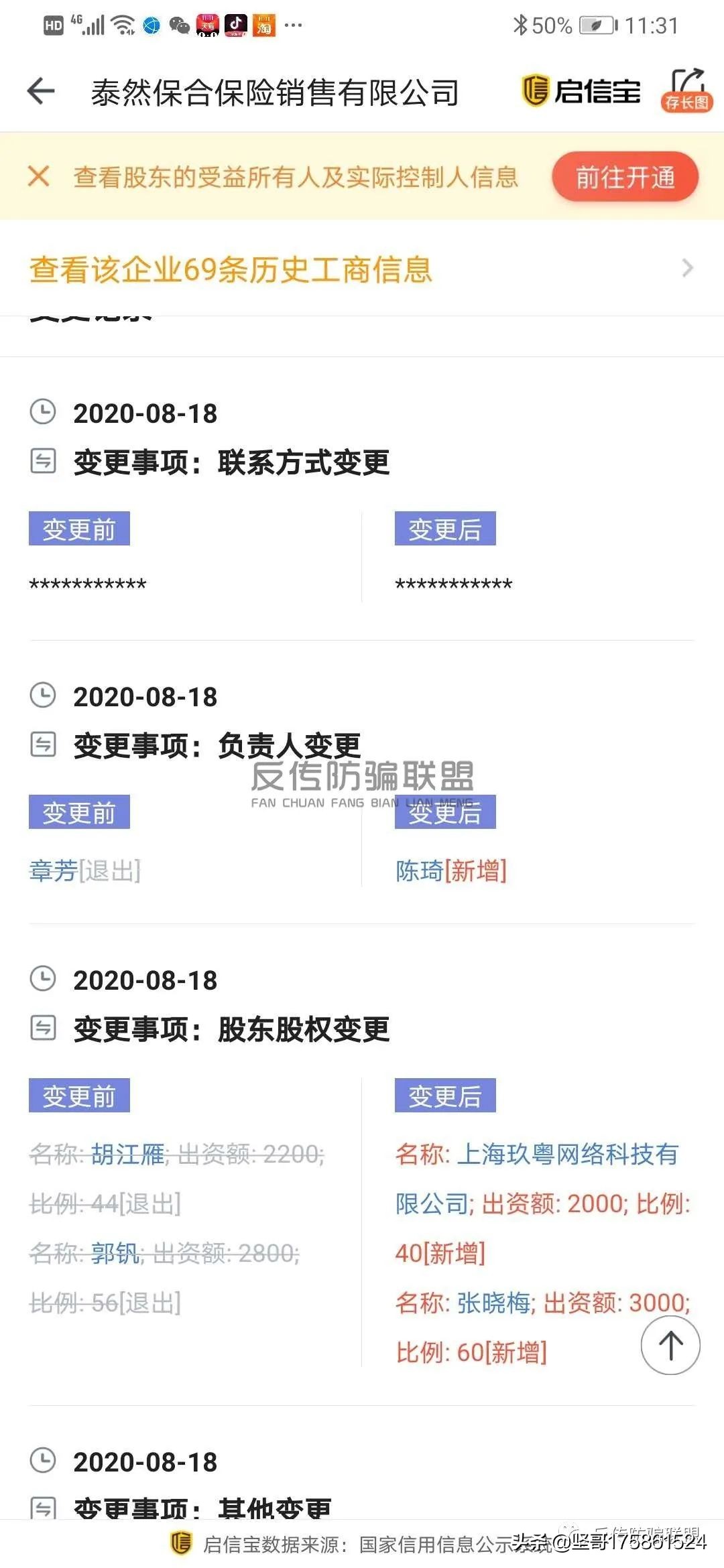Open Taobao from status bar
This screenshot has height=1568, width=724.
265,27
